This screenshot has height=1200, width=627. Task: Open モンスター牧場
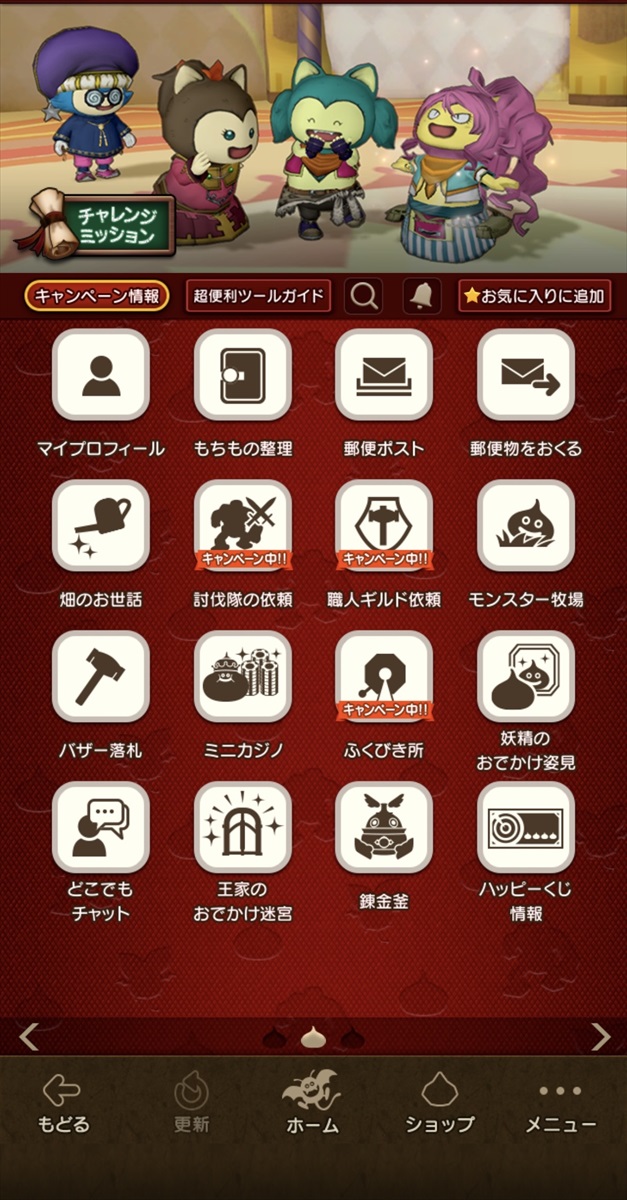(526, 526)
